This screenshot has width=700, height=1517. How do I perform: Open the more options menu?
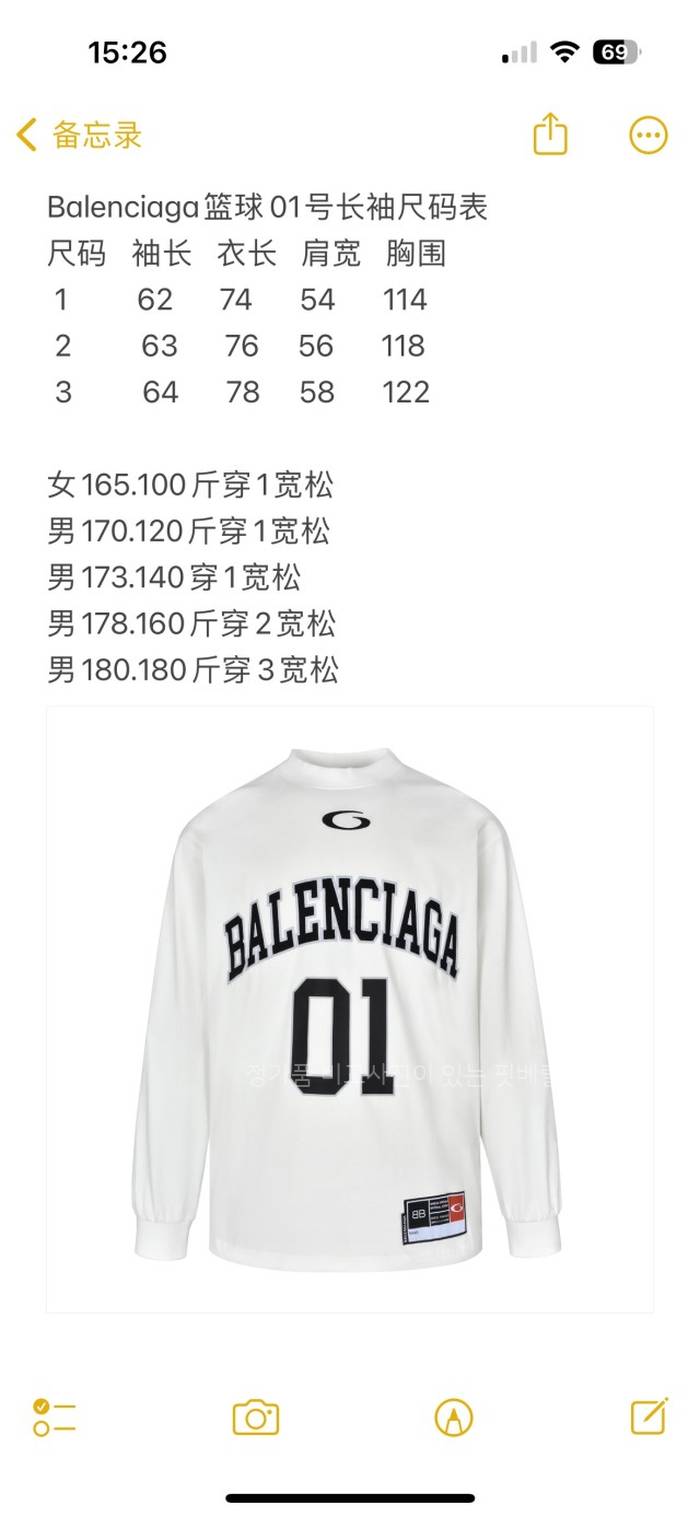648,135
